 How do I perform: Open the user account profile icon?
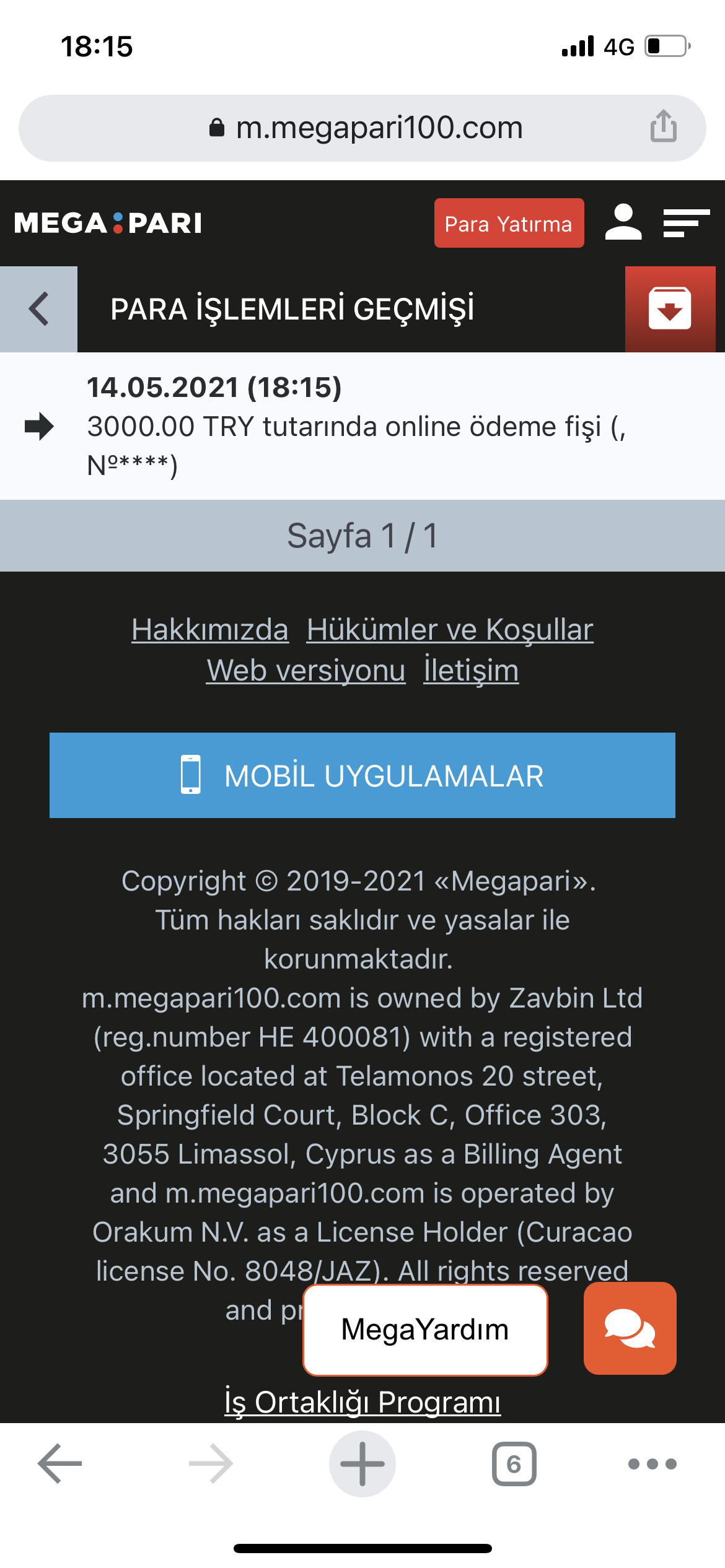coord(623,222)
